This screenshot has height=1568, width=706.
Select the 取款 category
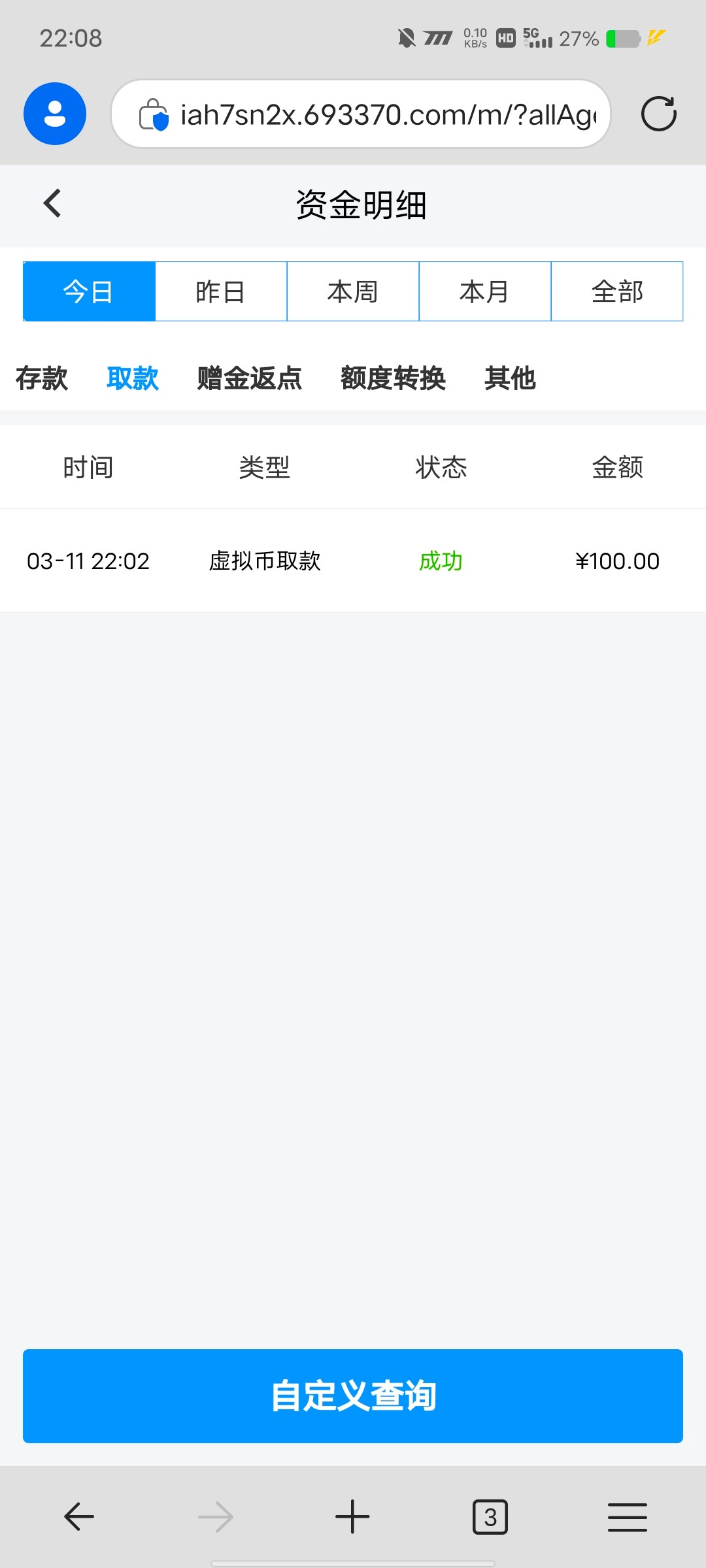click(x=133, y=378)
